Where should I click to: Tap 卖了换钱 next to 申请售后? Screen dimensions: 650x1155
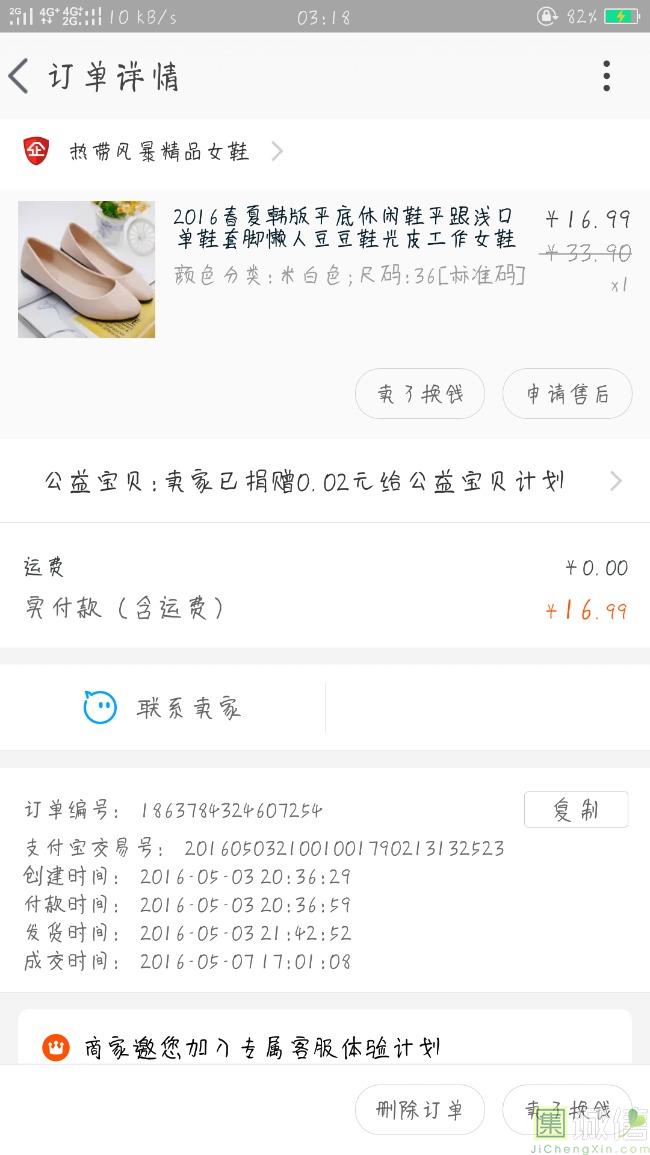420,394
